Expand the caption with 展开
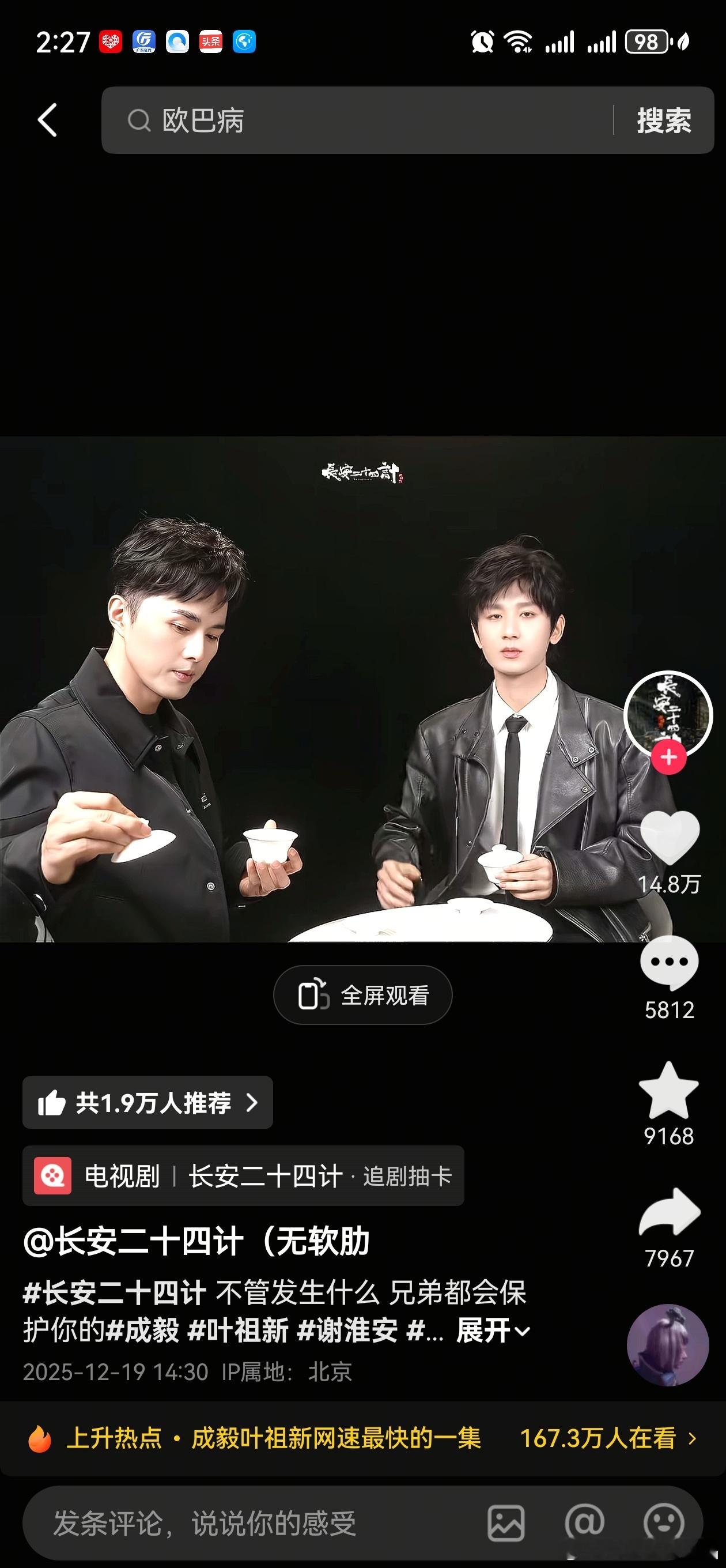Image resolution: width=726 pixels, height=1568 pixels. click(x=492, y=1330)
